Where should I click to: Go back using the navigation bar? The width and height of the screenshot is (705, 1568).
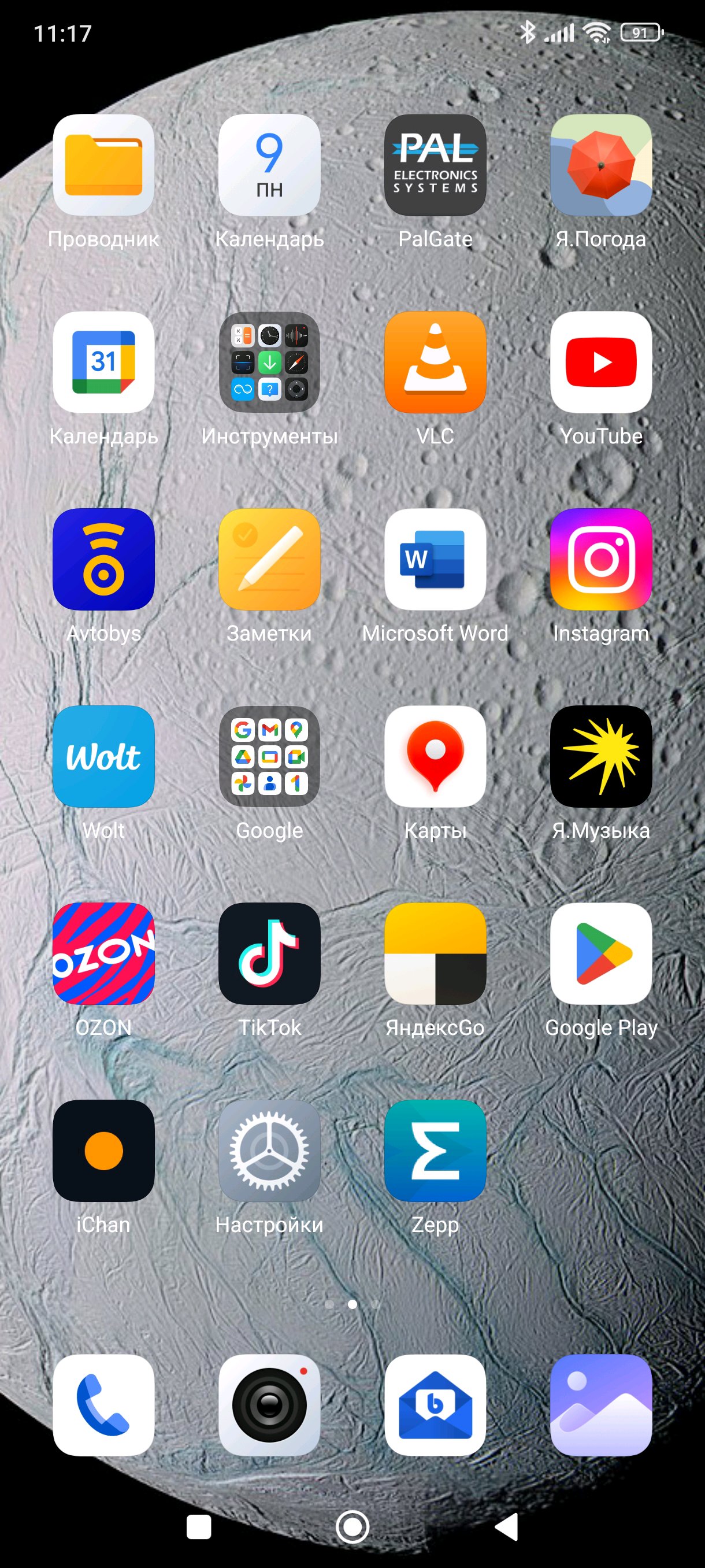point(507,1526)
